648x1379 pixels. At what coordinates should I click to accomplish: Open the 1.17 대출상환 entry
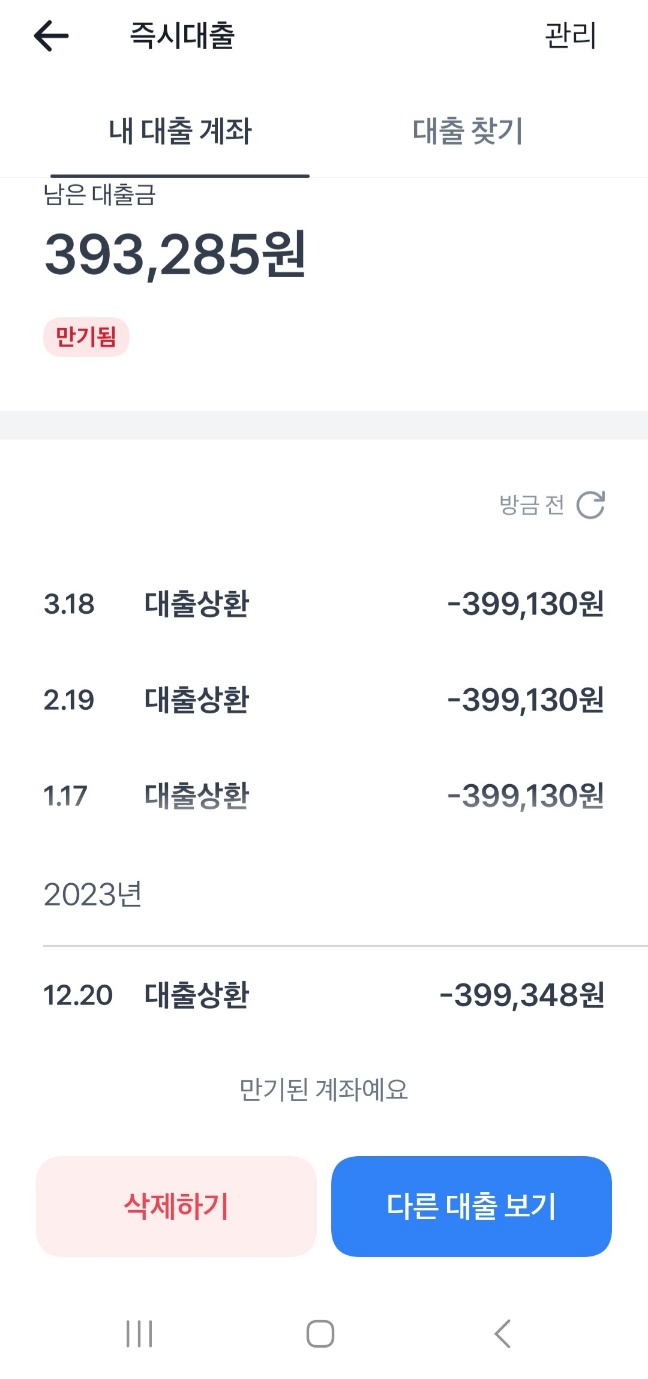pos(324,796)
